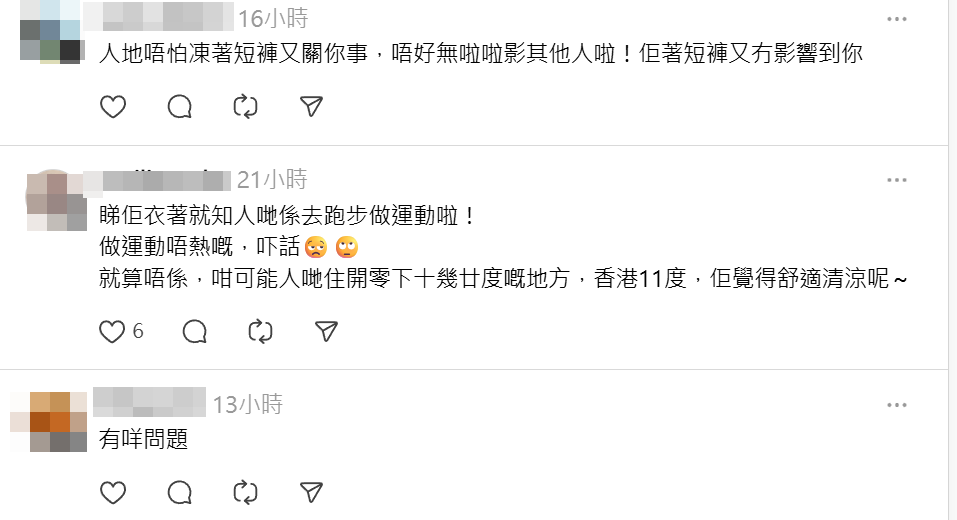The width and height of the screenshot is (957, 520).
Task: Reply to the 有咩問題 comment
Action: click(x=180, y=492)
